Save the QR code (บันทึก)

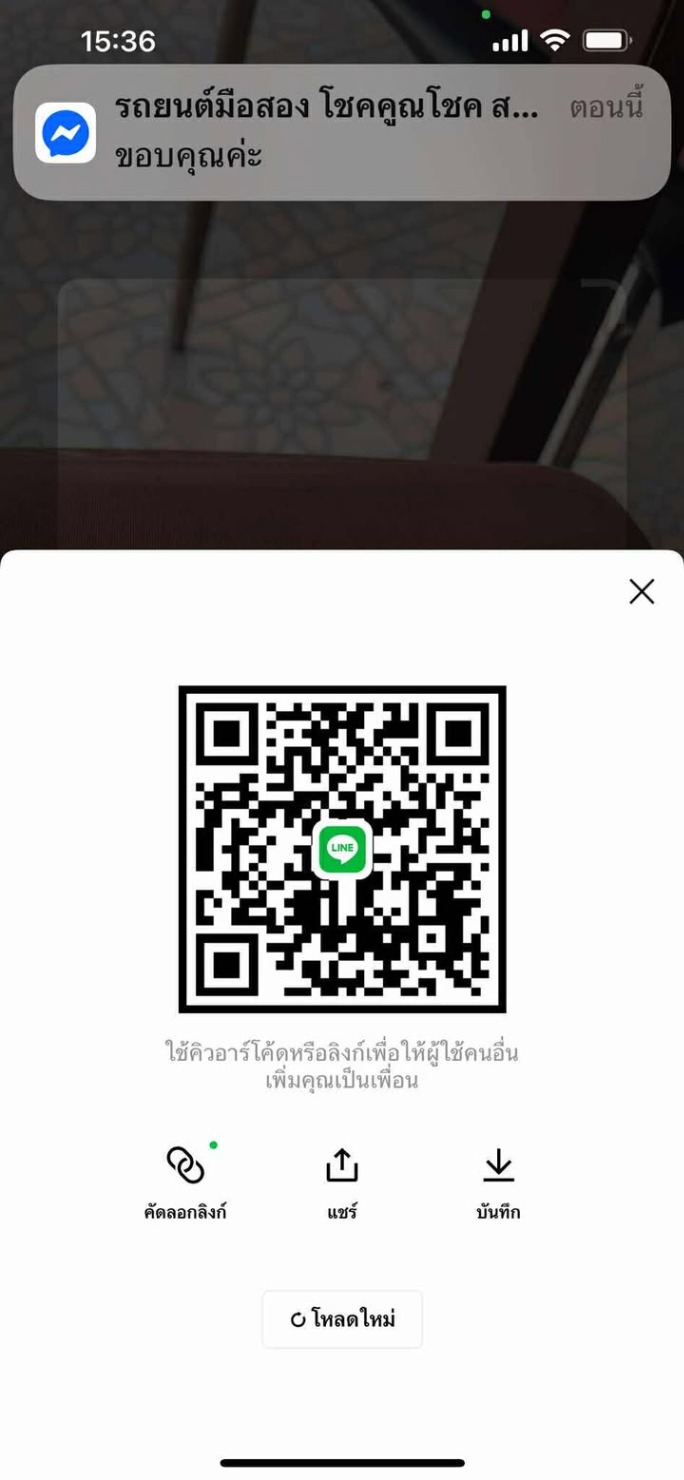coord(498,1181)
